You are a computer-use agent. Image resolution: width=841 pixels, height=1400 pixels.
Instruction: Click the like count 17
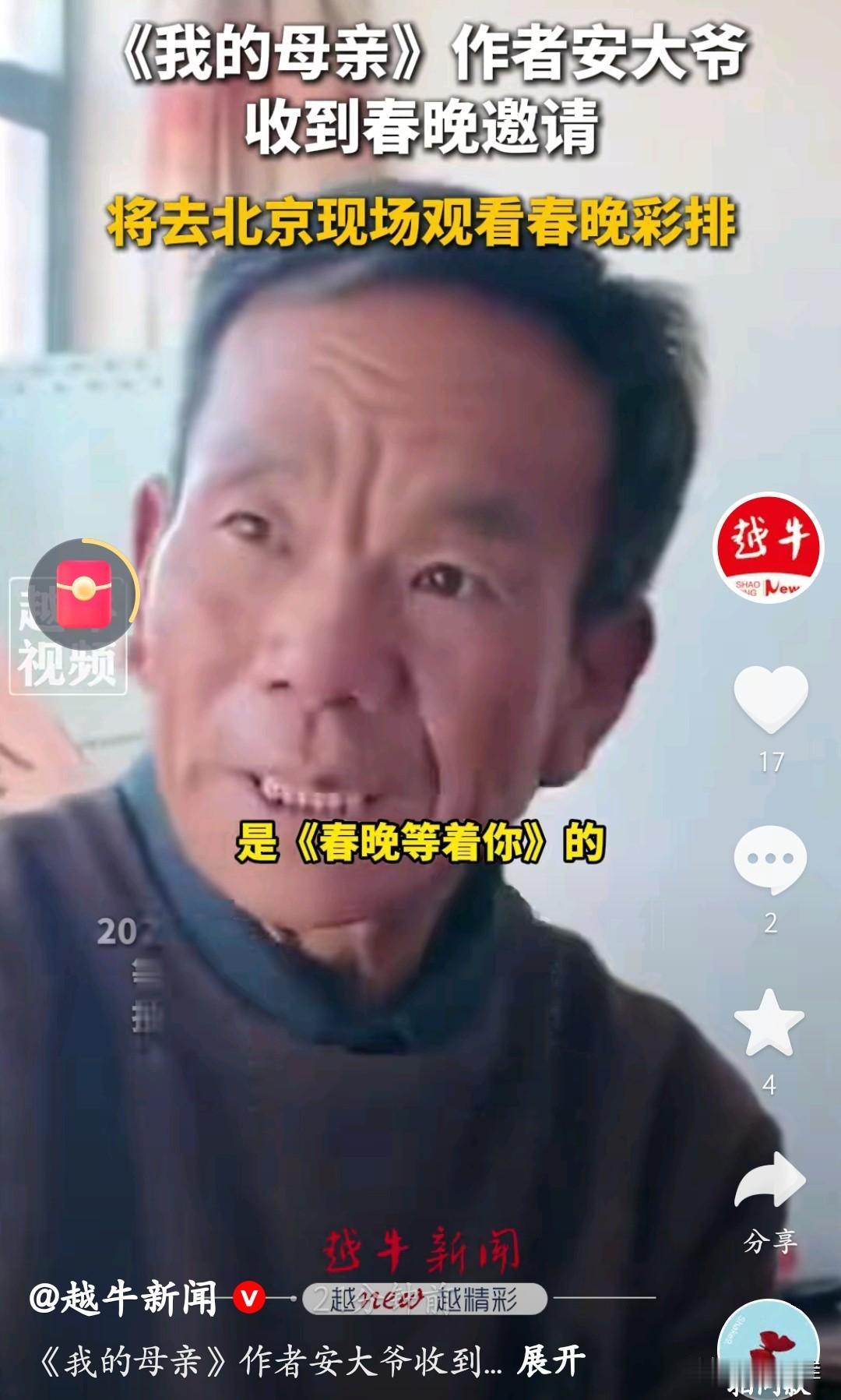tap(771, 760)
